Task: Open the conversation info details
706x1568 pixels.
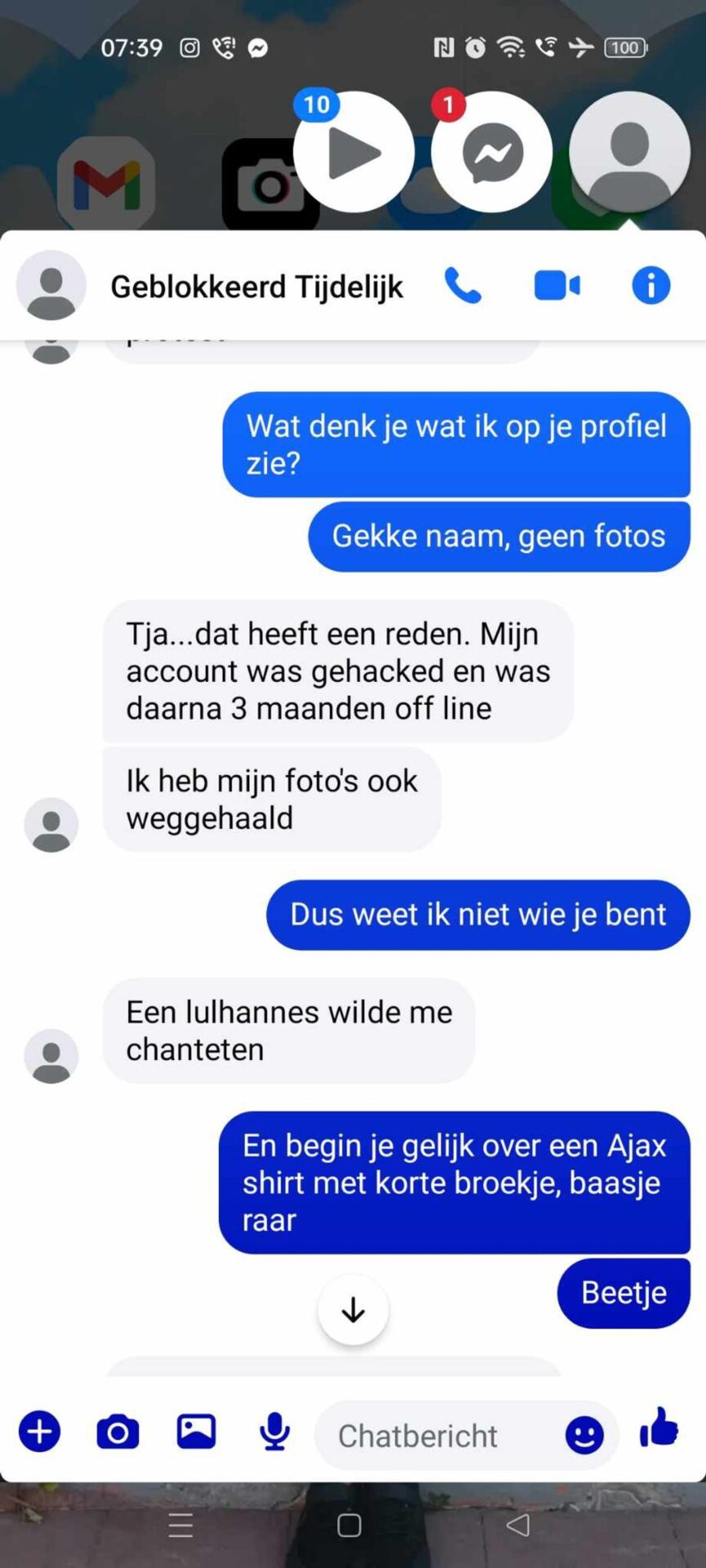Action: [650, 286]
